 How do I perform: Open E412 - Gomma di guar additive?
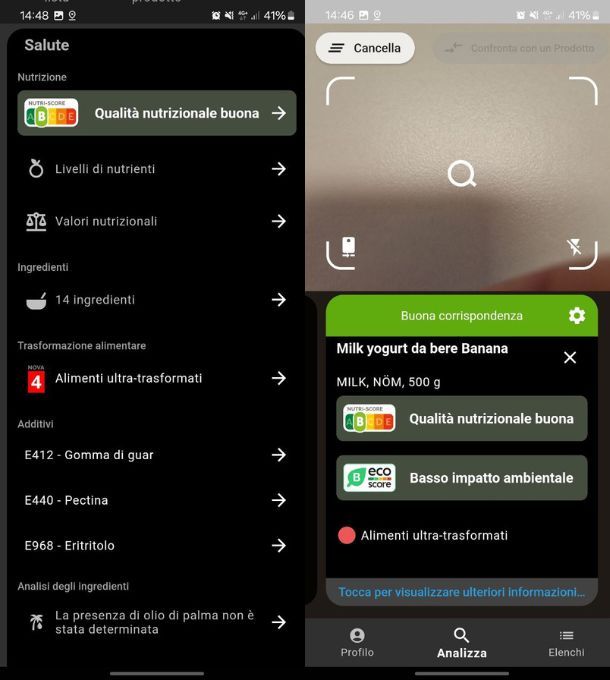(x=156, y=455)
